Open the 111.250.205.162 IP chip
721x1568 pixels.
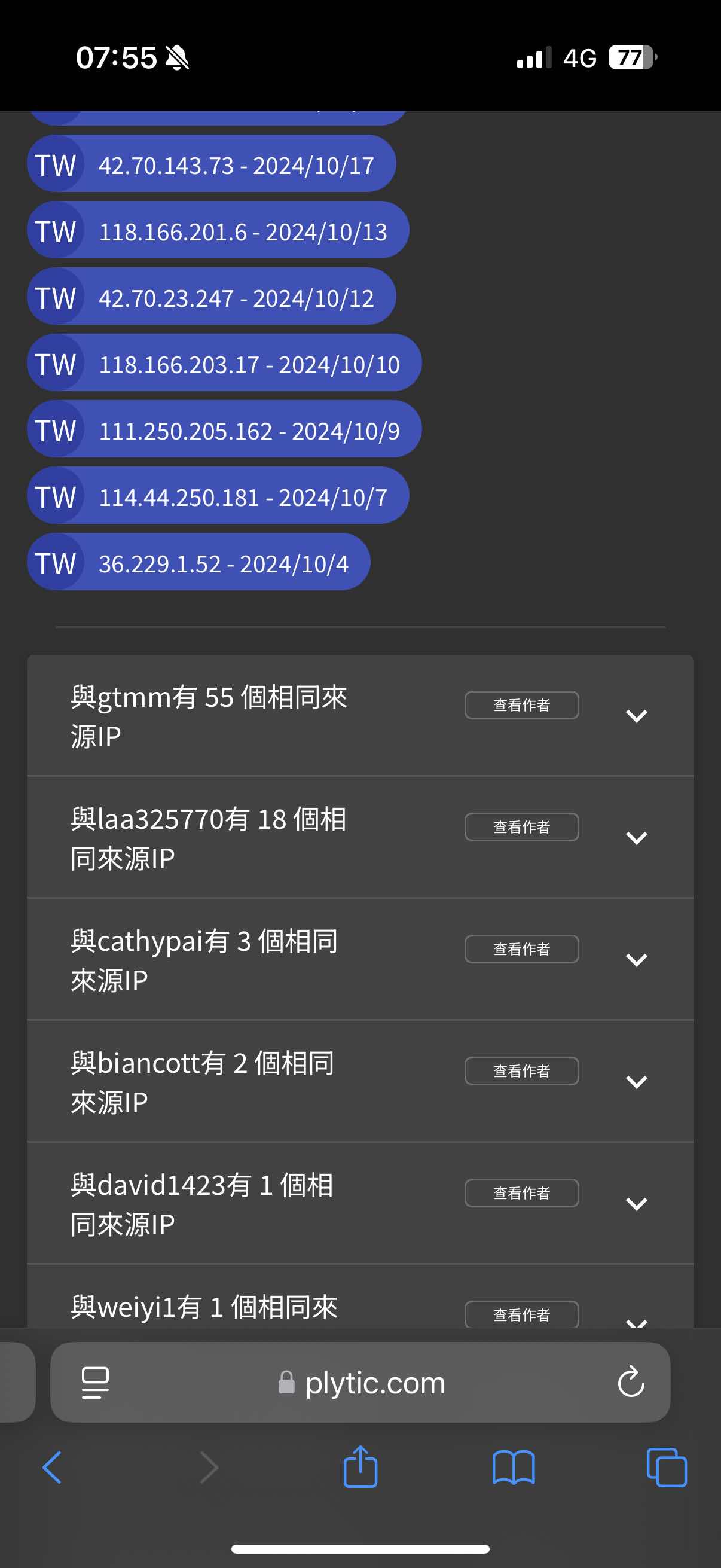click(224, 430)
